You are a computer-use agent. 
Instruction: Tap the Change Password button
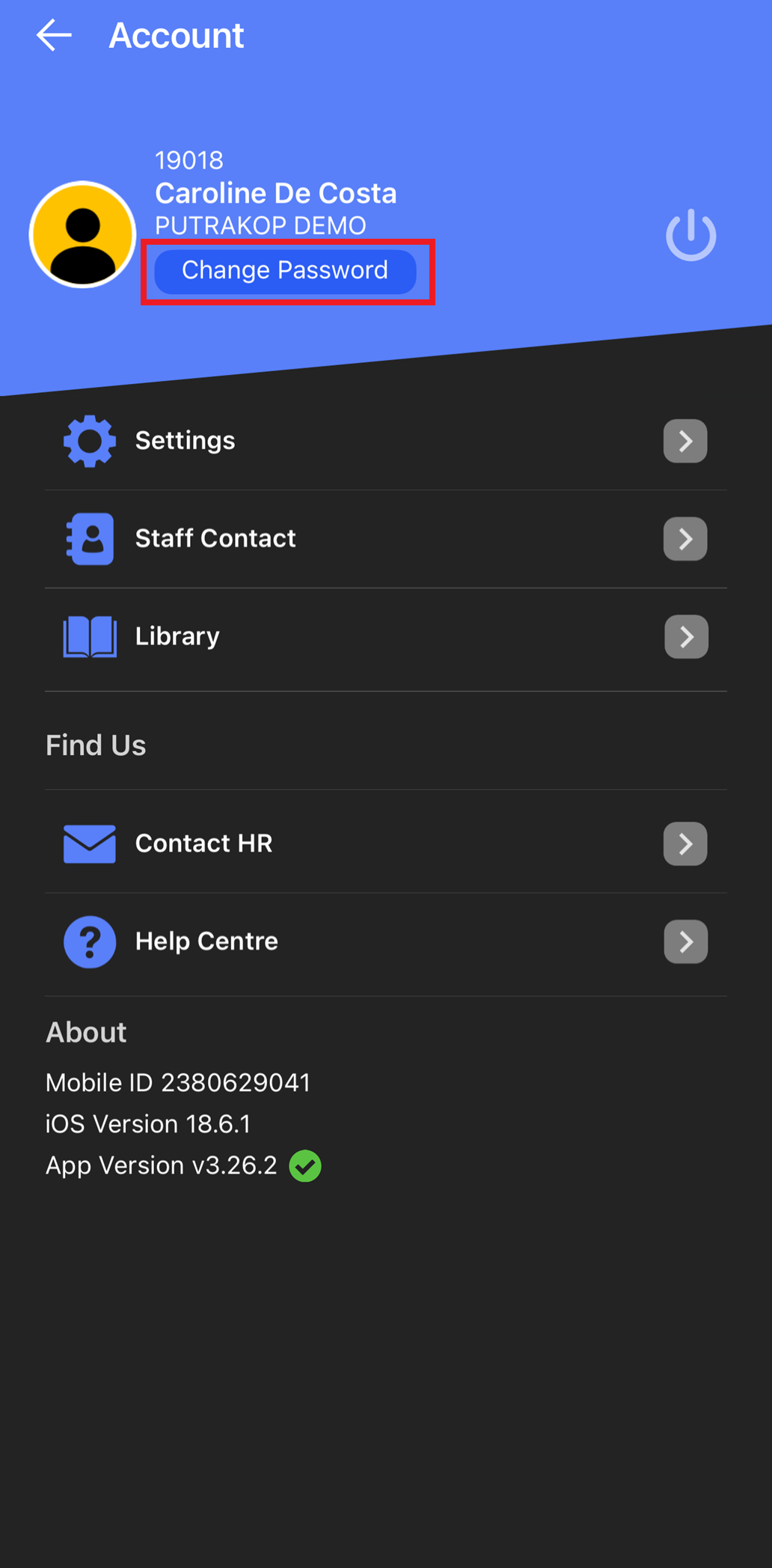(x=285, y=271)
